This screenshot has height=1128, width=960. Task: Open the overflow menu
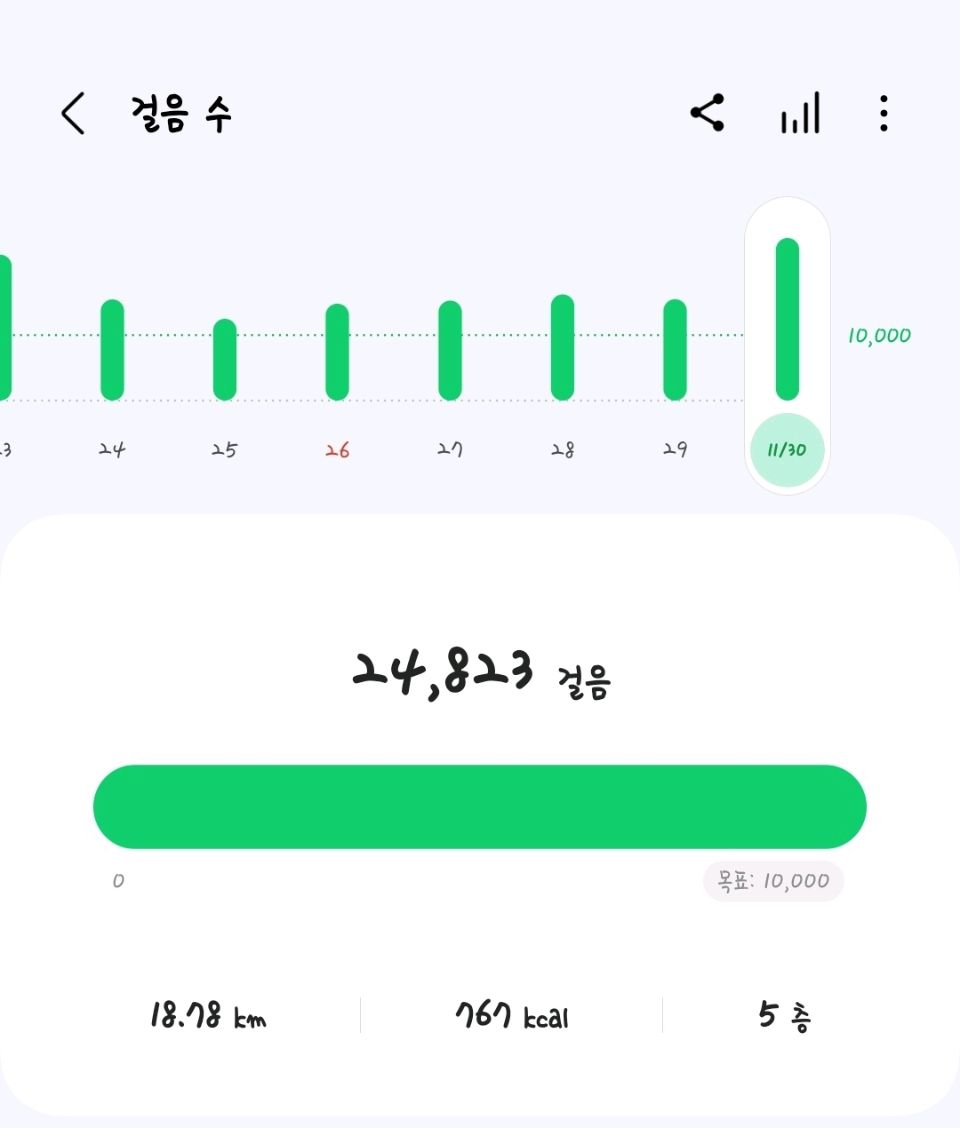tap(883, 113)
